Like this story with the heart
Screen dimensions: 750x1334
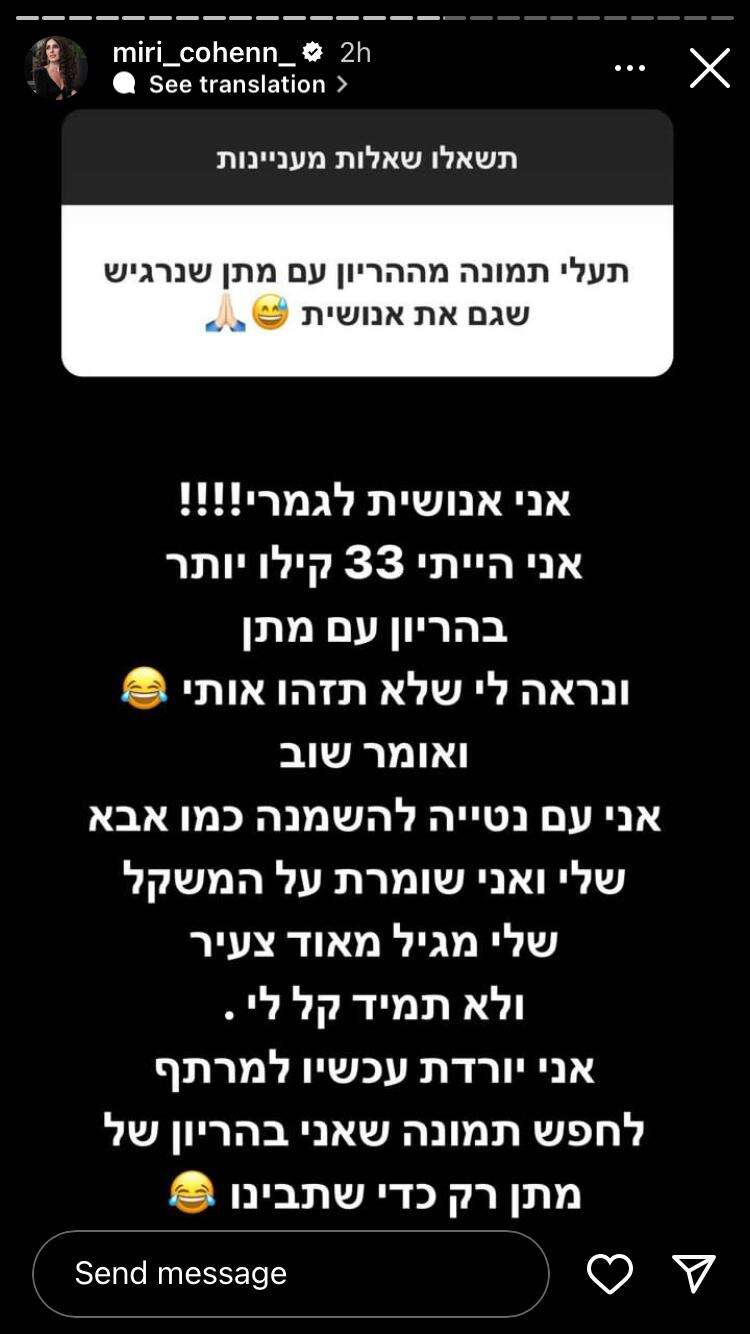click(x=609, y=1274)
